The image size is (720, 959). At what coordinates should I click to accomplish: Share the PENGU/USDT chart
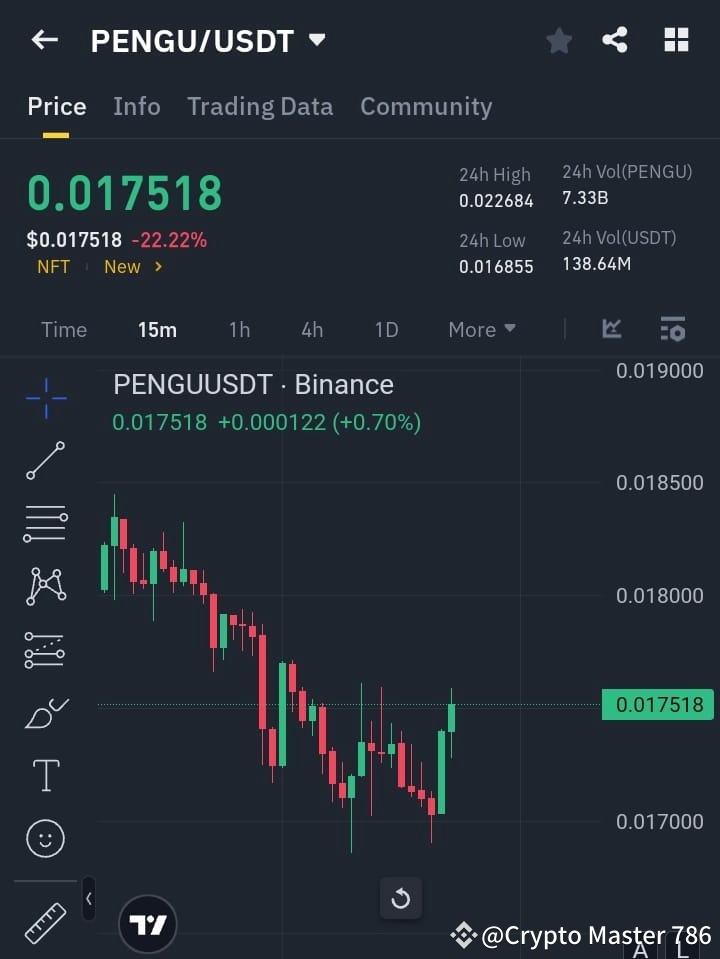coord(614,40)
